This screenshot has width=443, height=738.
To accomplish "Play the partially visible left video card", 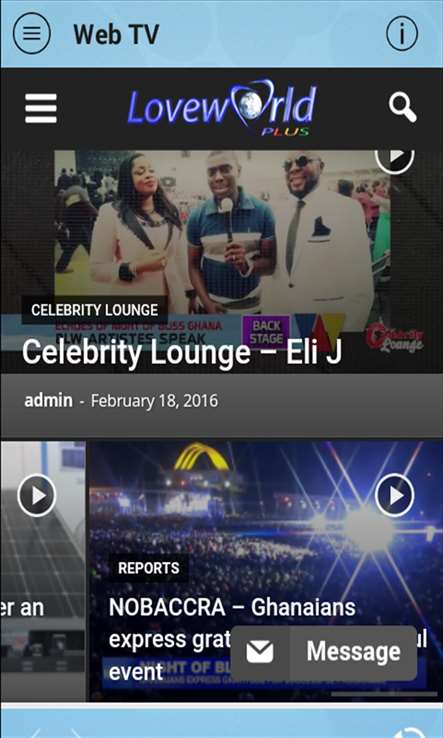I will (37, 495).
